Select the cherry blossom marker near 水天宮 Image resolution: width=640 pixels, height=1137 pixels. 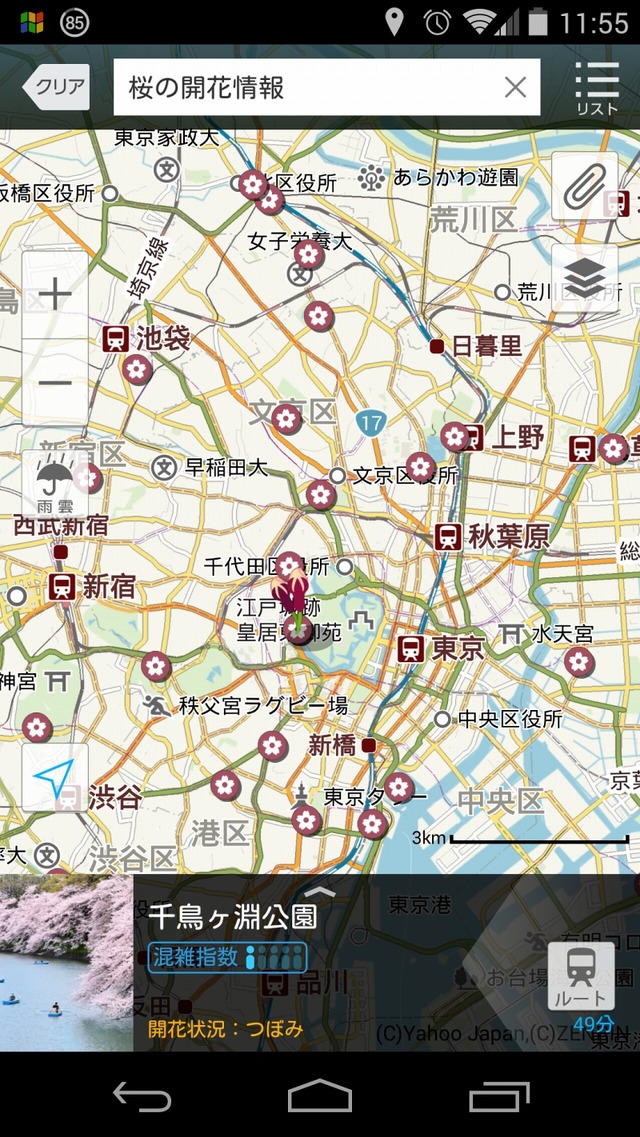click(578, 662)
